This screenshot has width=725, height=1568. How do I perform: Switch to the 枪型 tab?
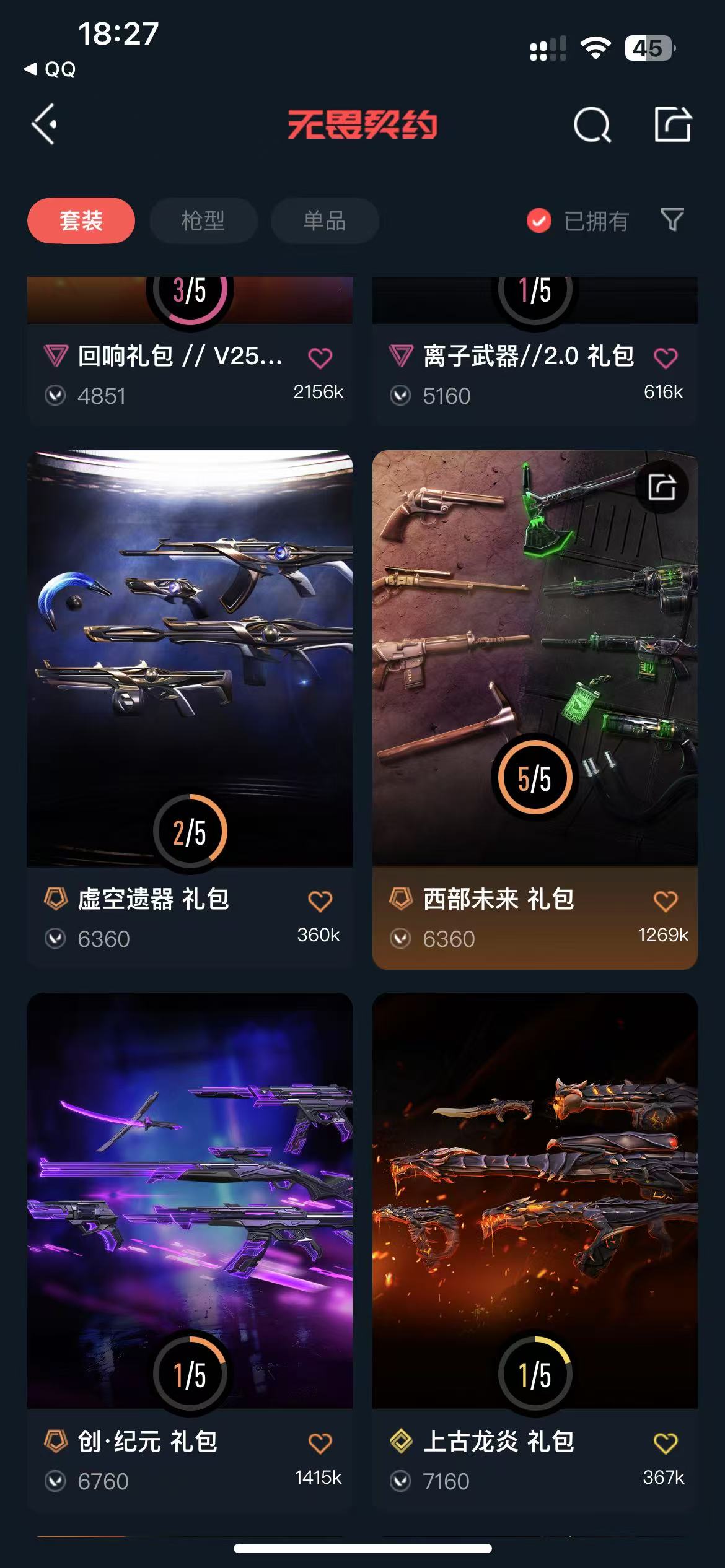(x=203, y=220)
